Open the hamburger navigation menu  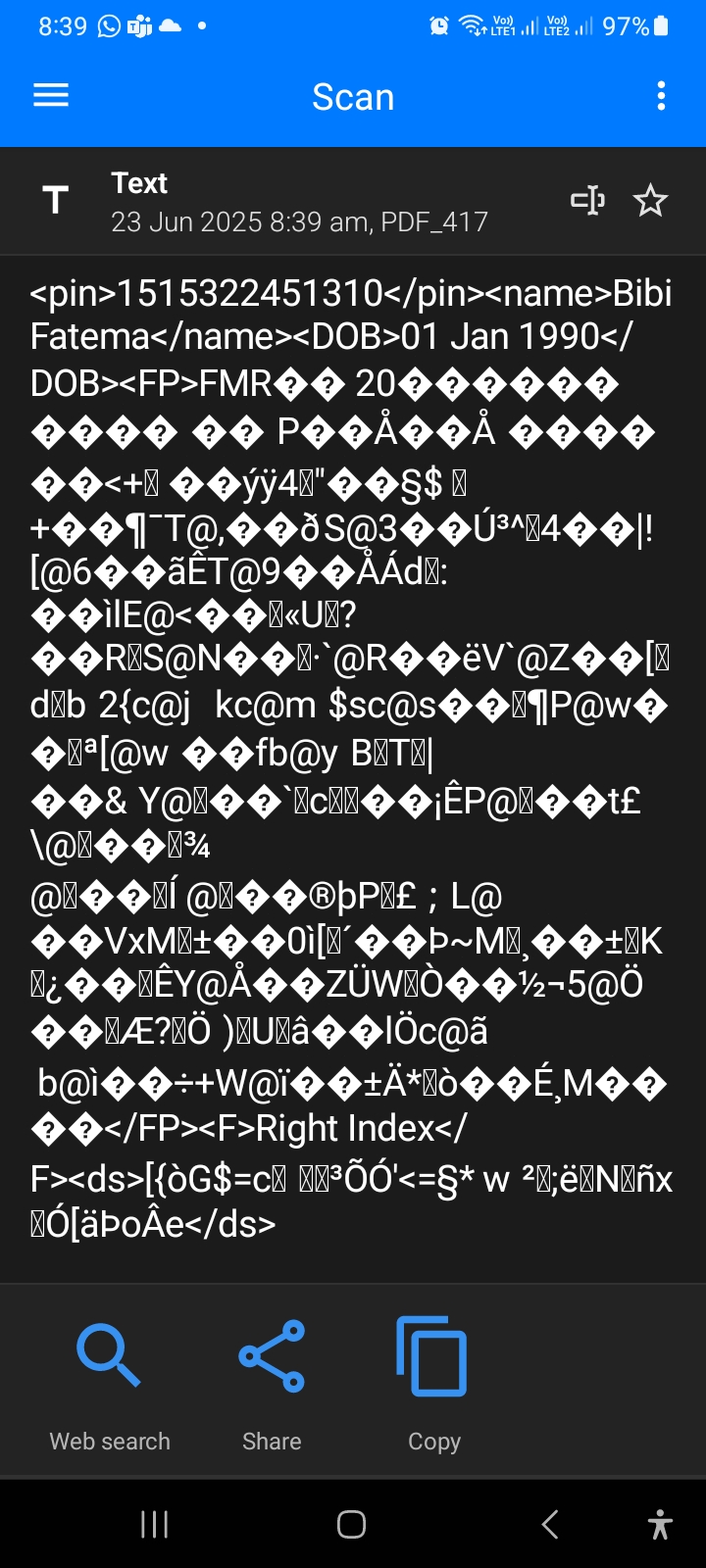point(51,95)
